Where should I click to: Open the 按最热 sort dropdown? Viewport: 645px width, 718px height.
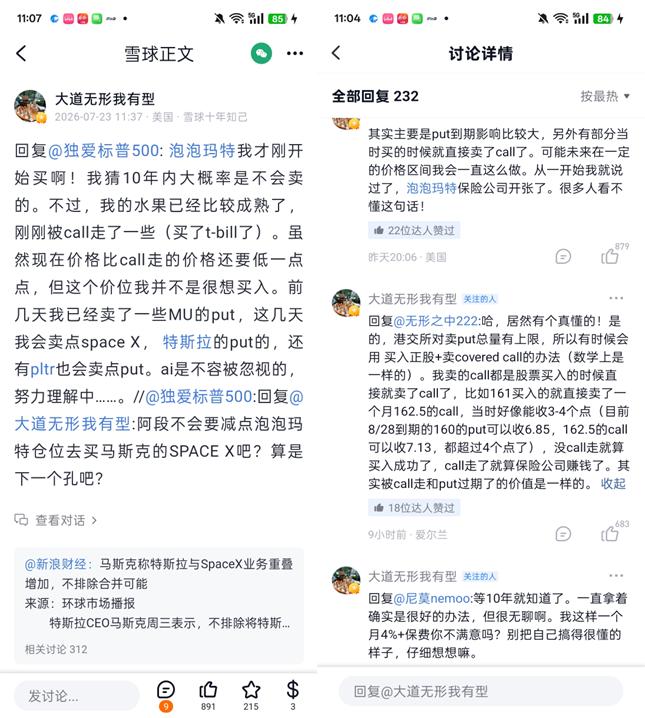605,96
